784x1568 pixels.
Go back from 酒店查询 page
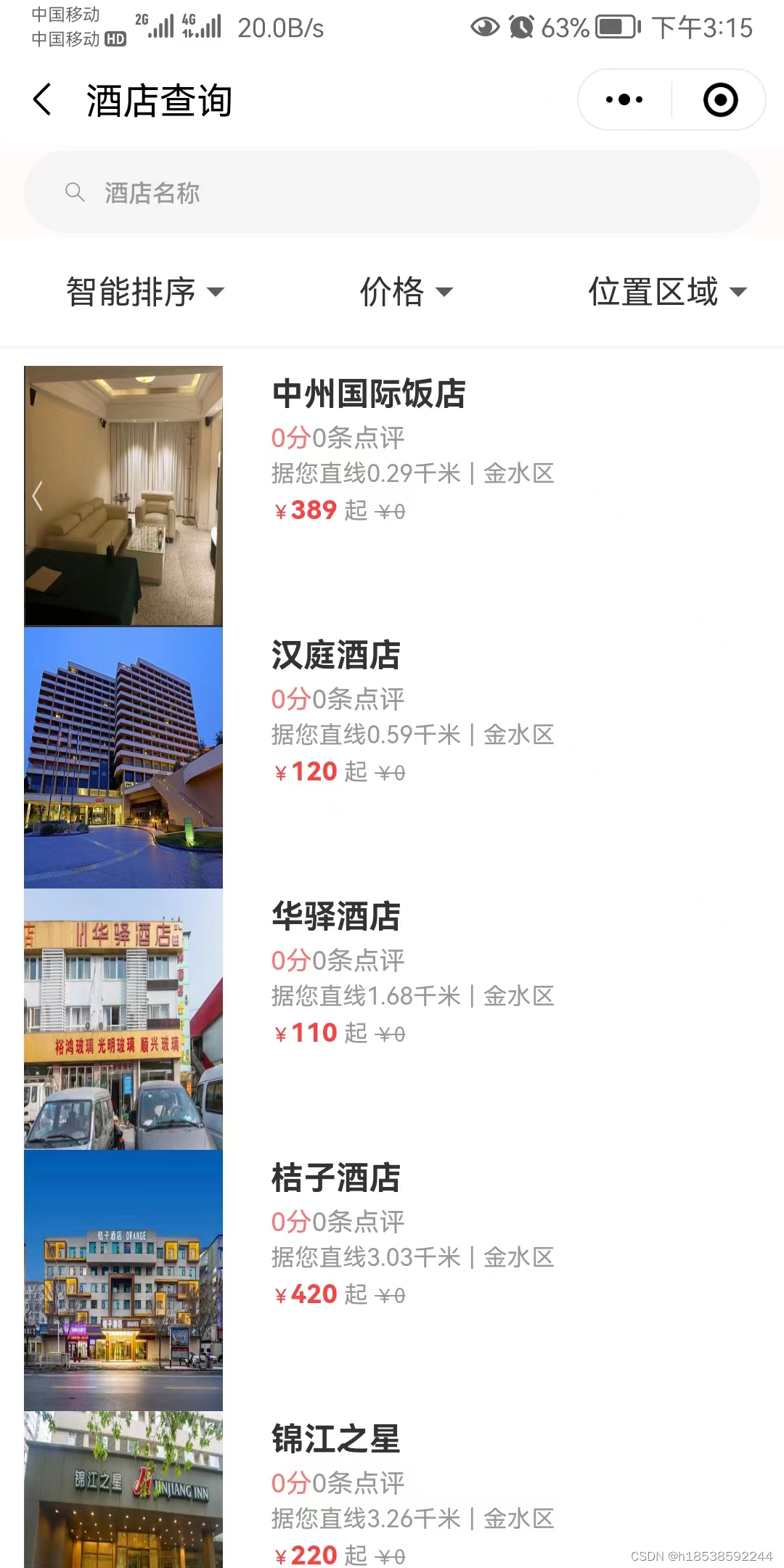[x=43, y=99]
